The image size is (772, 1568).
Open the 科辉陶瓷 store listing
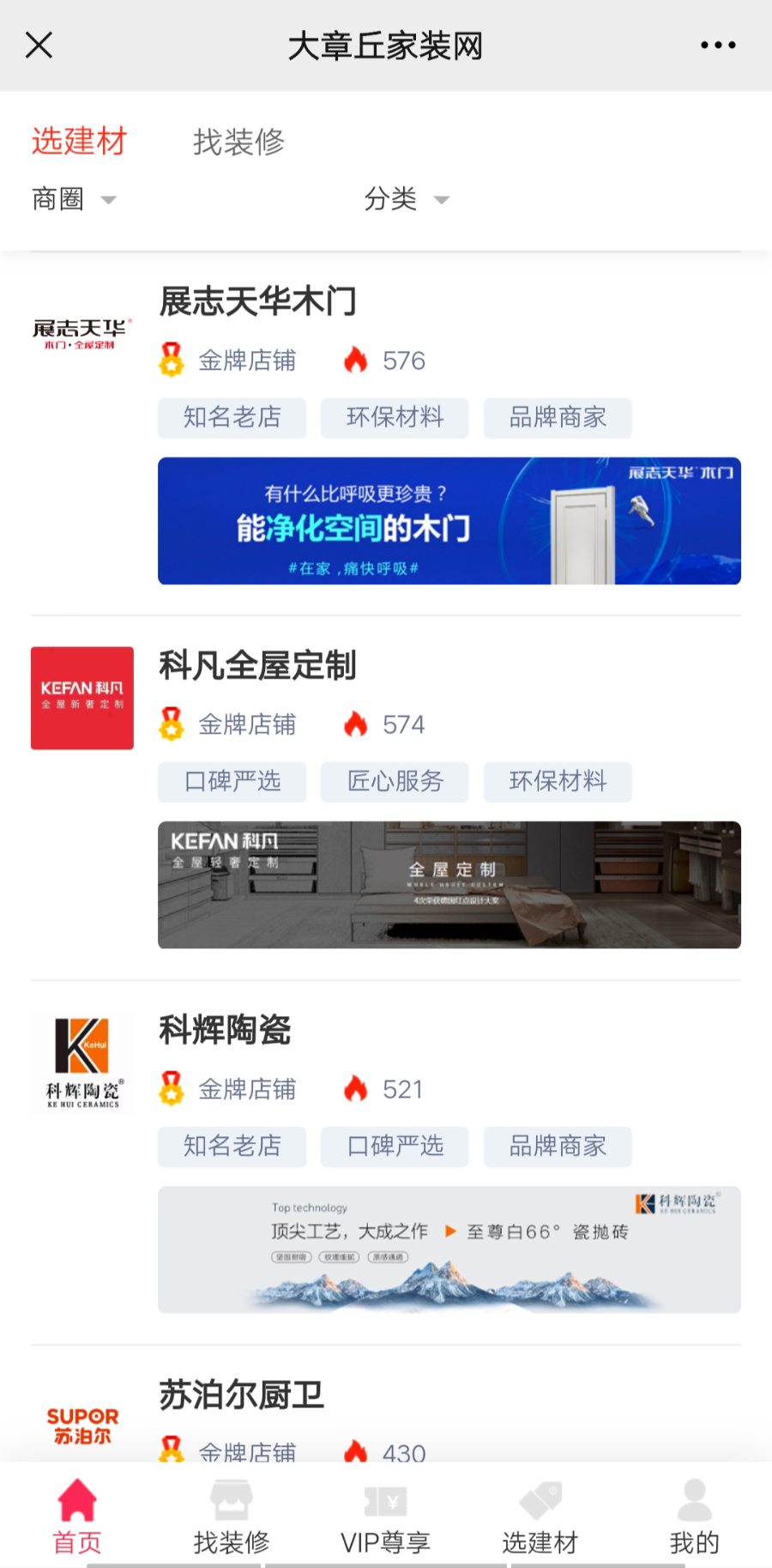pyautogui.click(x=225, y=1030)
